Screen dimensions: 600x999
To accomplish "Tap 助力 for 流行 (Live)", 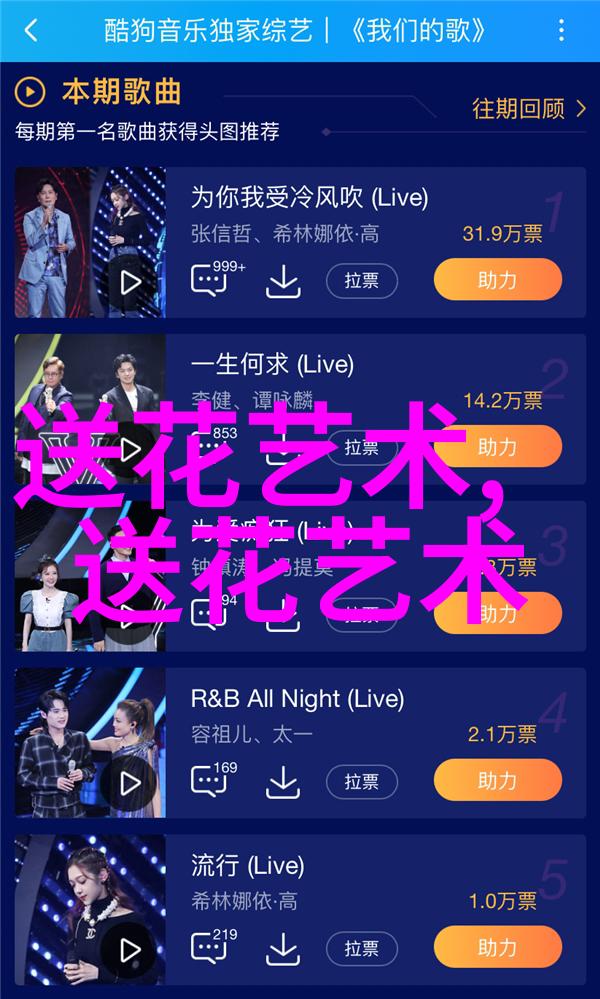I will click(497, 947).
